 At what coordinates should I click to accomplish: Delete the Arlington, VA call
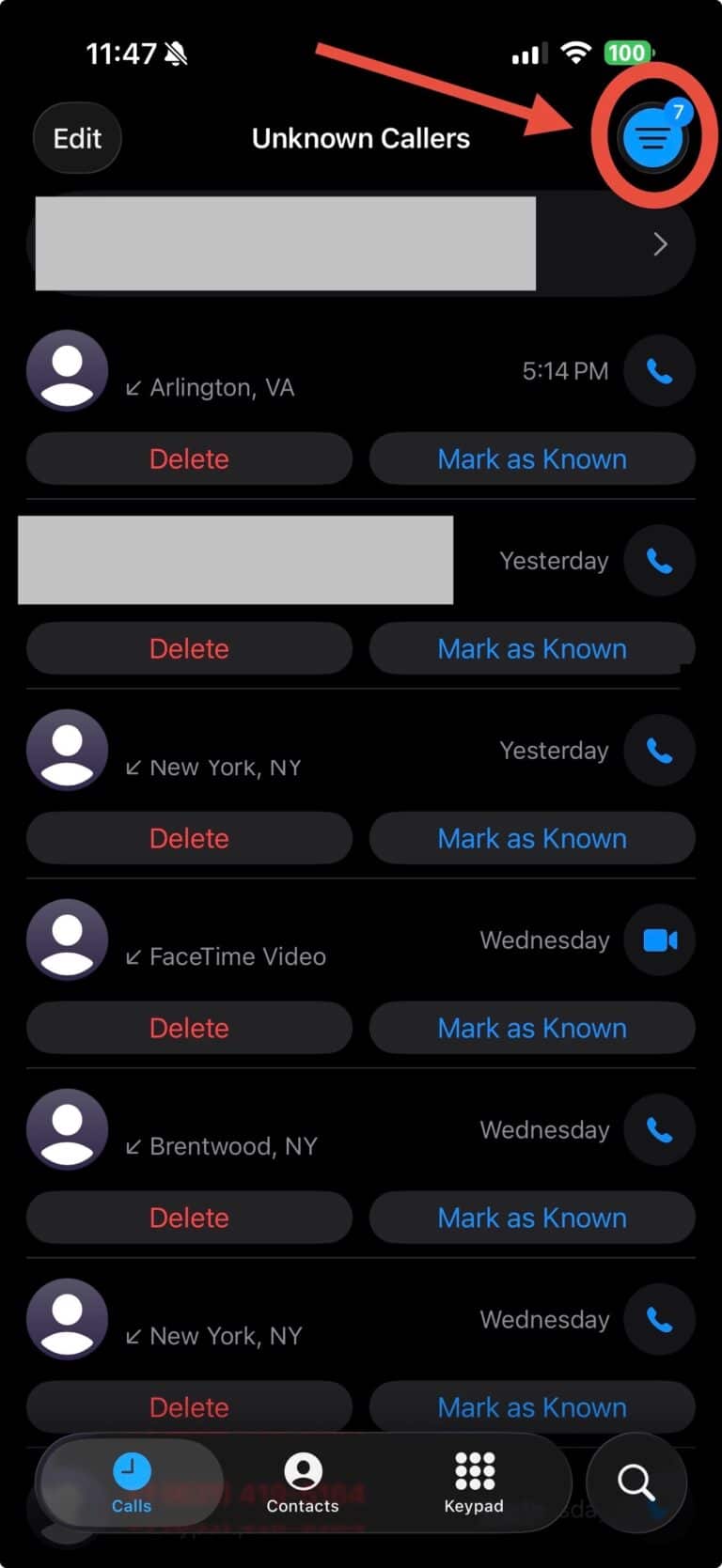click(189, 459)
